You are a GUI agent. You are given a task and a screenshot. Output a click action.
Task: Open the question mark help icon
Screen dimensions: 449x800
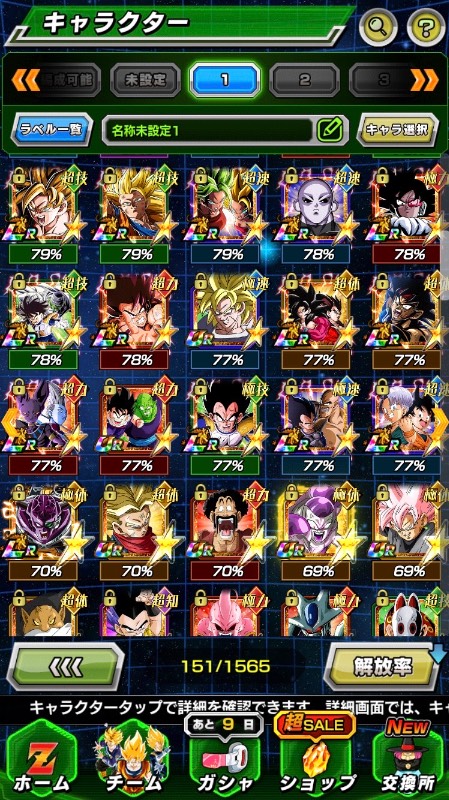[x=426, y=27]
